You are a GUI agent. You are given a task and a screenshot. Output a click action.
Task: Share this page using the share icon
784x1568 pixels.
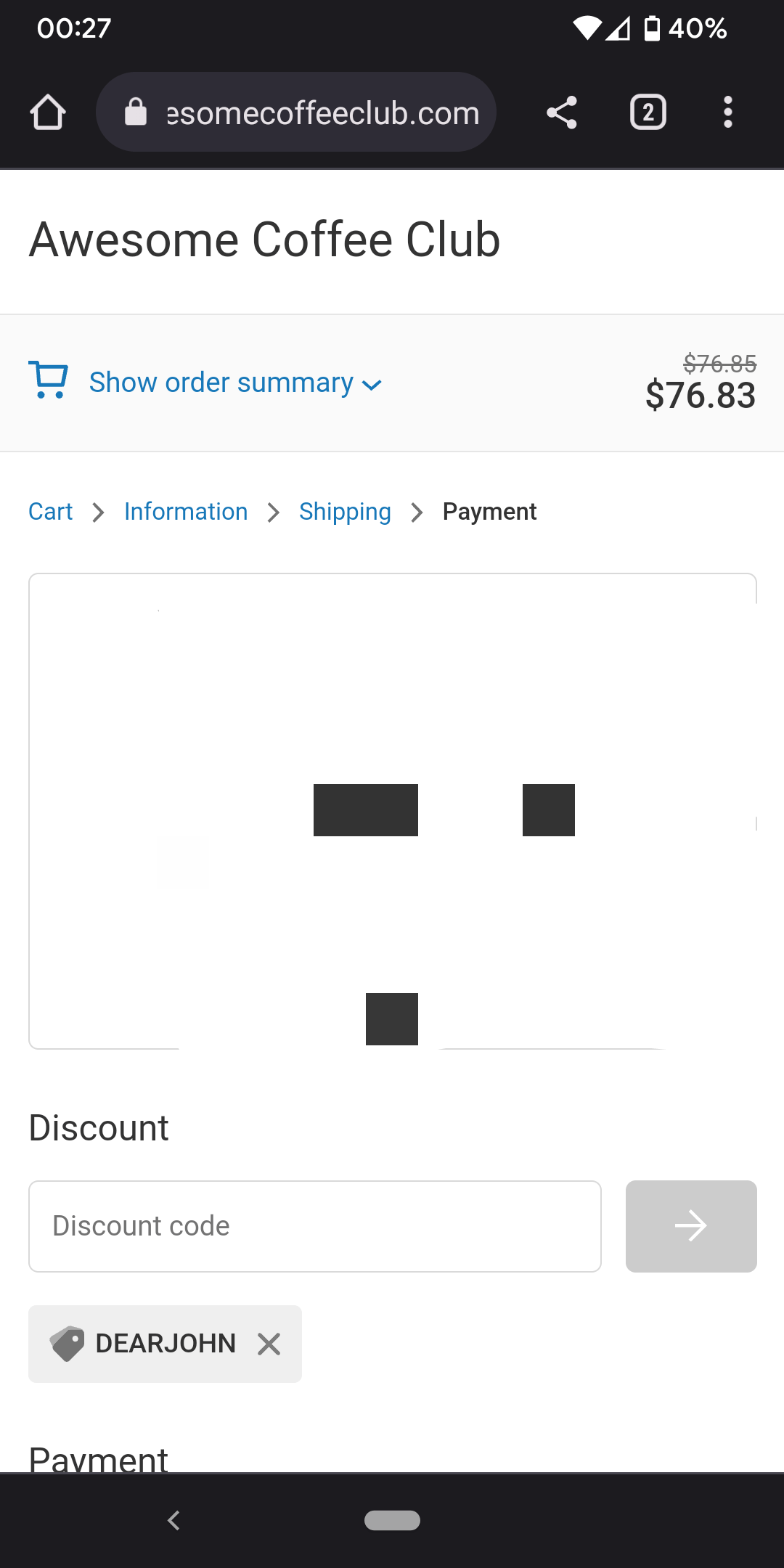point(561,113)
